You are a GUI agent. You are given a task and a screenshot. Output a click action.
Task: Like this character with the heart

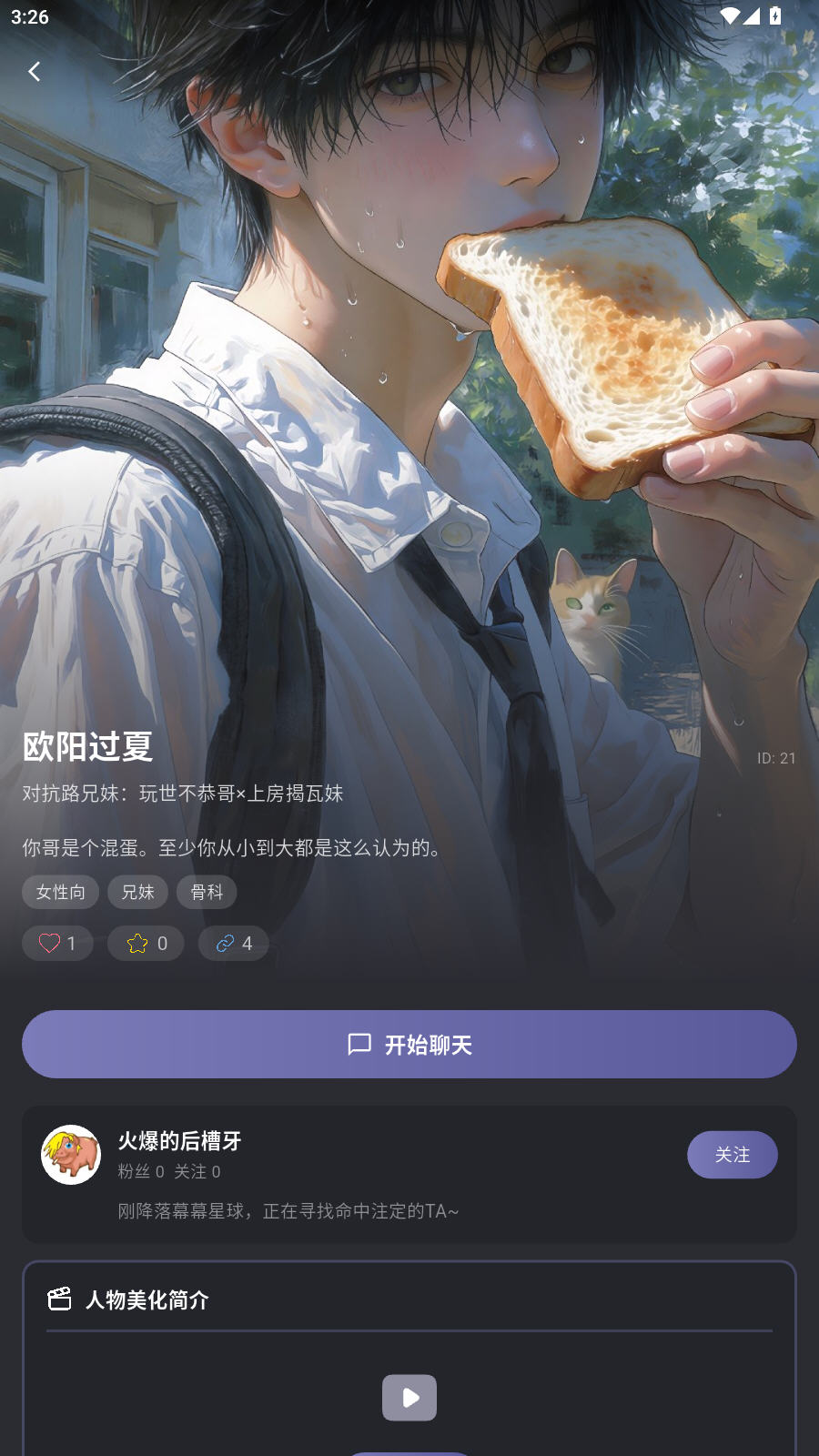point(56,943)
